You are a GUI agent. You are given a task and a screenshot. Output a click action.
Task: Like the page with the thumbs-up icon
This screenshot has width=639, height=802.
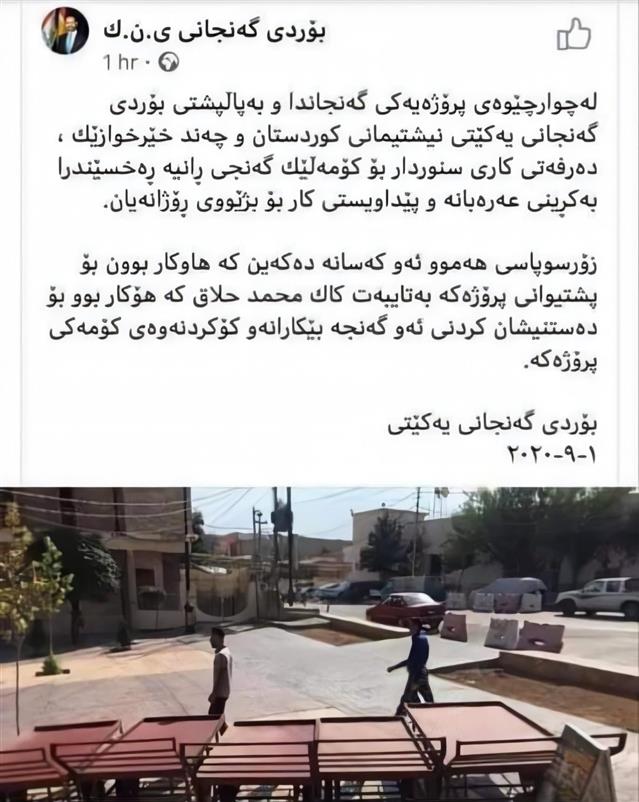(573, 36)
